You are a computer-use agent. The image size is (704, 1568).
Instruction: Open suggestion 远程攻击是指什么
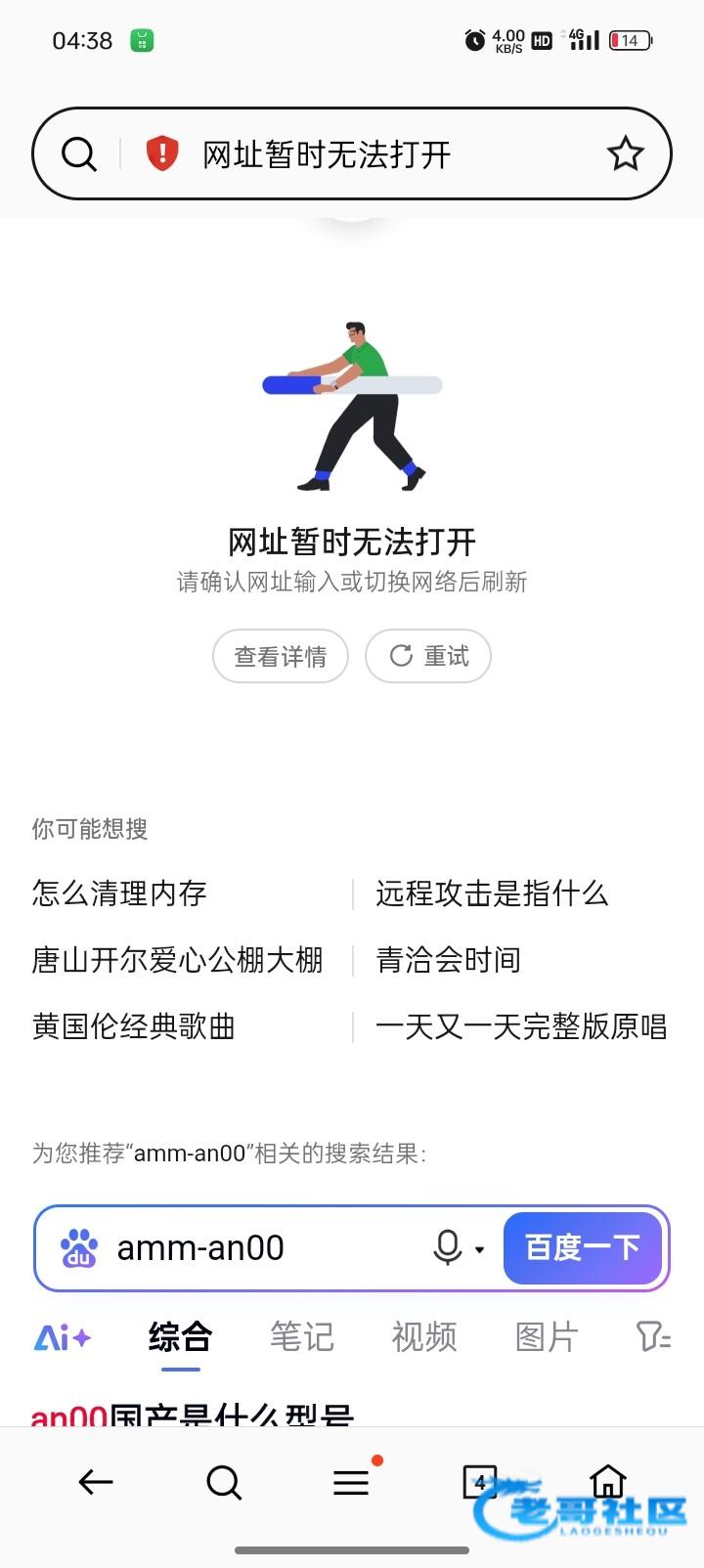[x=492, y=893]
